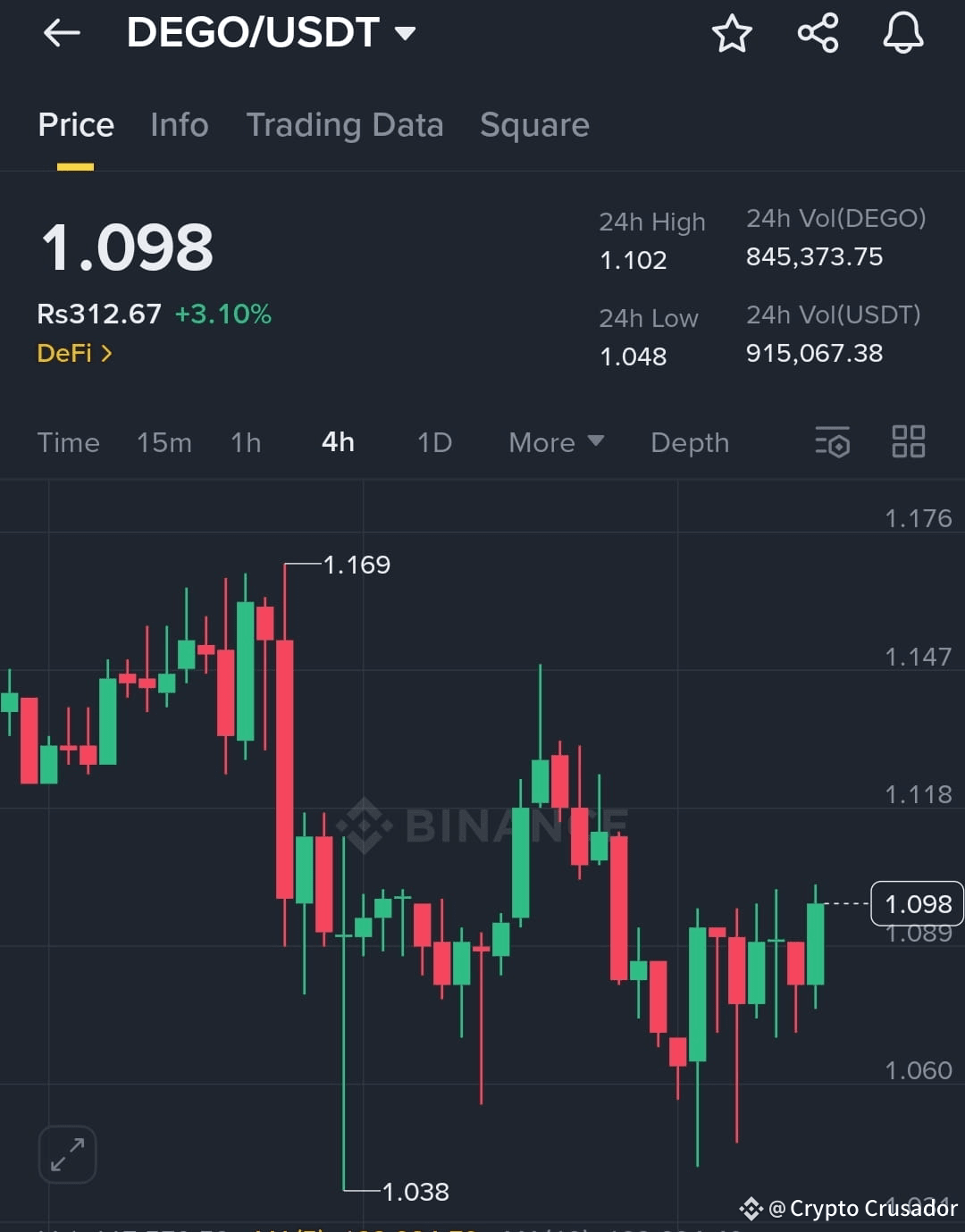
Task: Switch to the Trading Data tab
Action: coord(346,125)
